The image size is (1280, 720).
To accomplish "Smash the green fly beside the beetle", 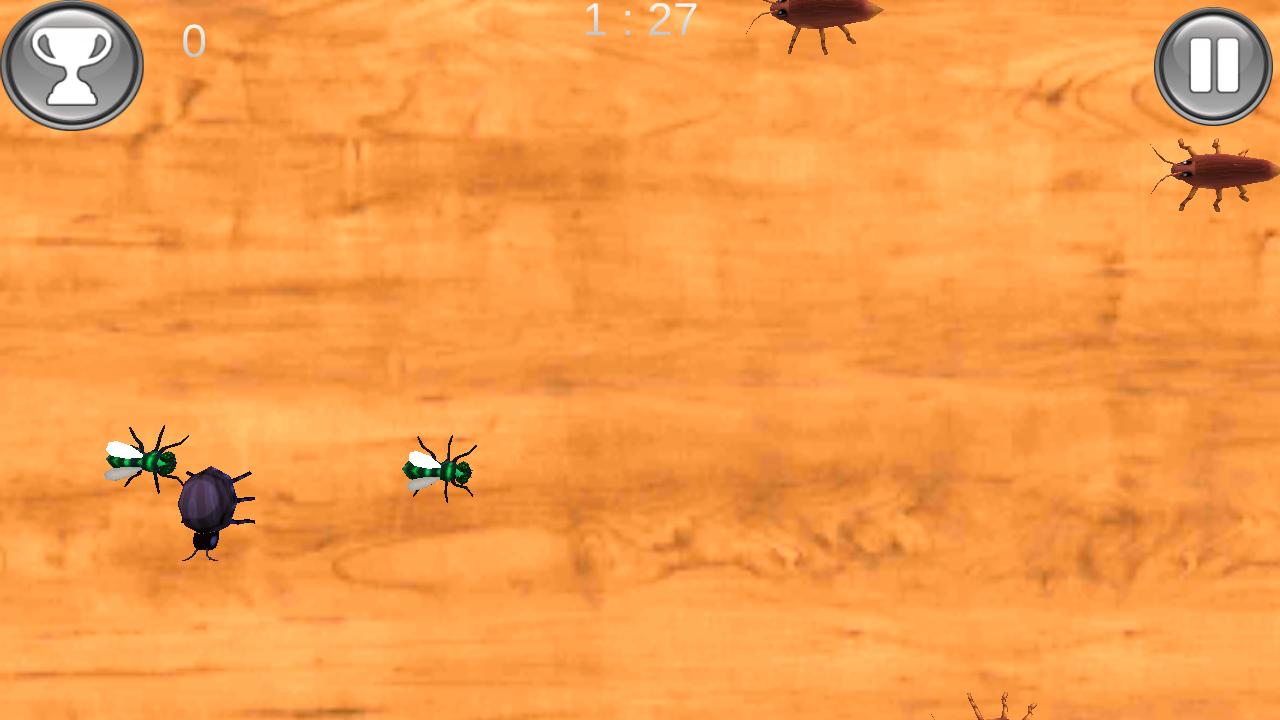I will coord(145,461).
